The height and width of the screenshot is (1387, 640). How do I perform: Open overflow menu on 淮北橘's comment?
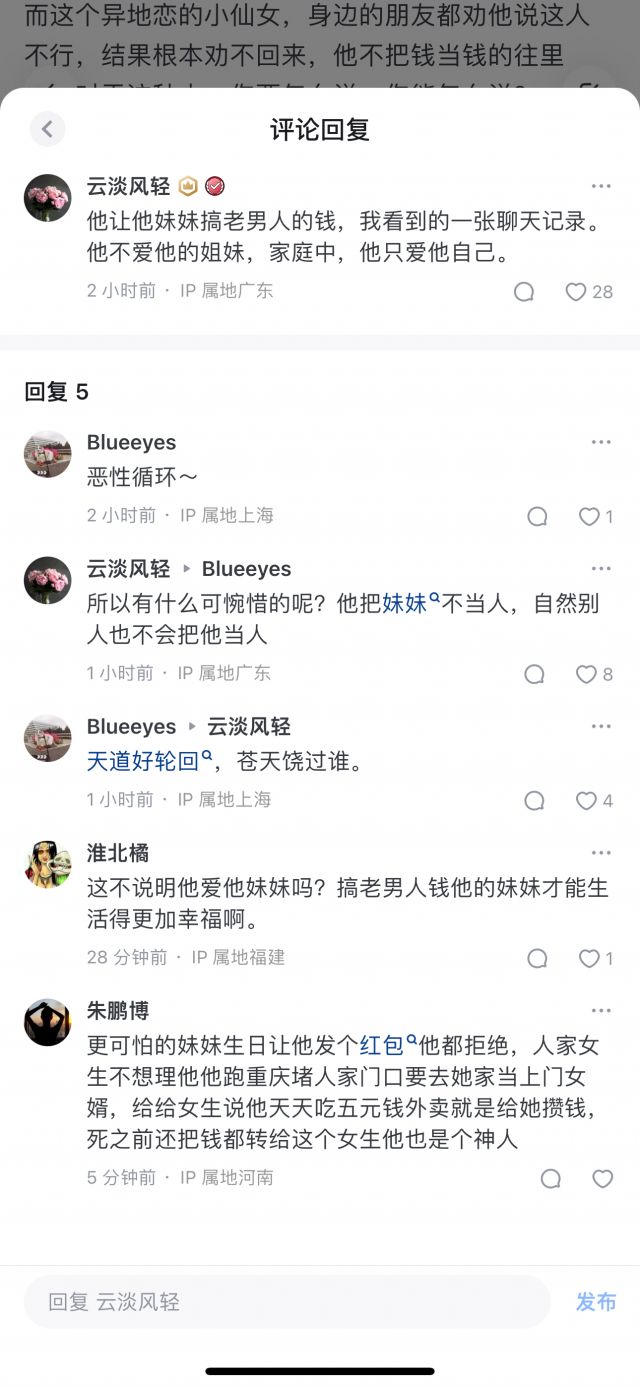pyautogui.click(x=600, y=853)
